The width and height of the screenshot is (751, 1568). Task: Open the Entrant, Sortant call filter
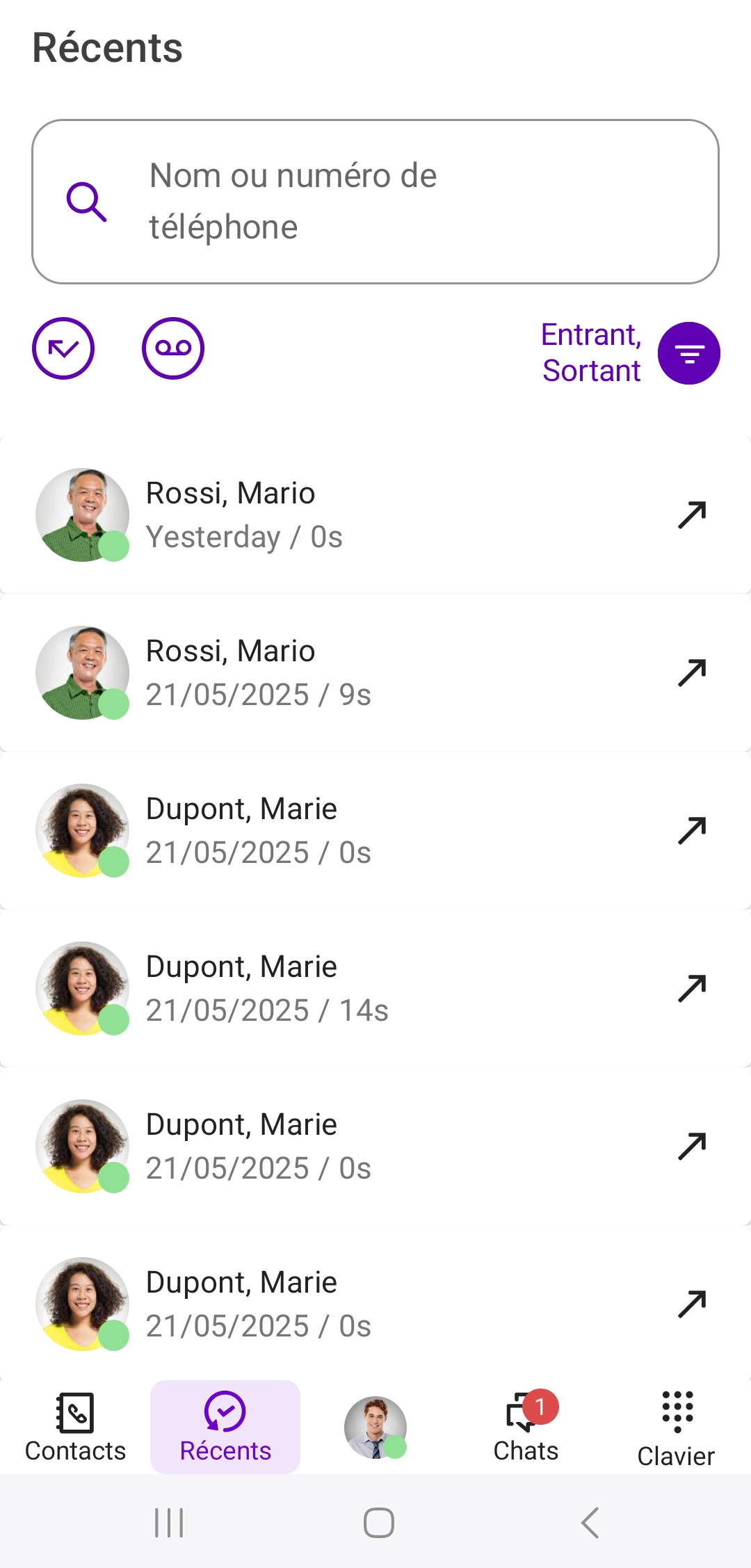click(x=688, y=353)
